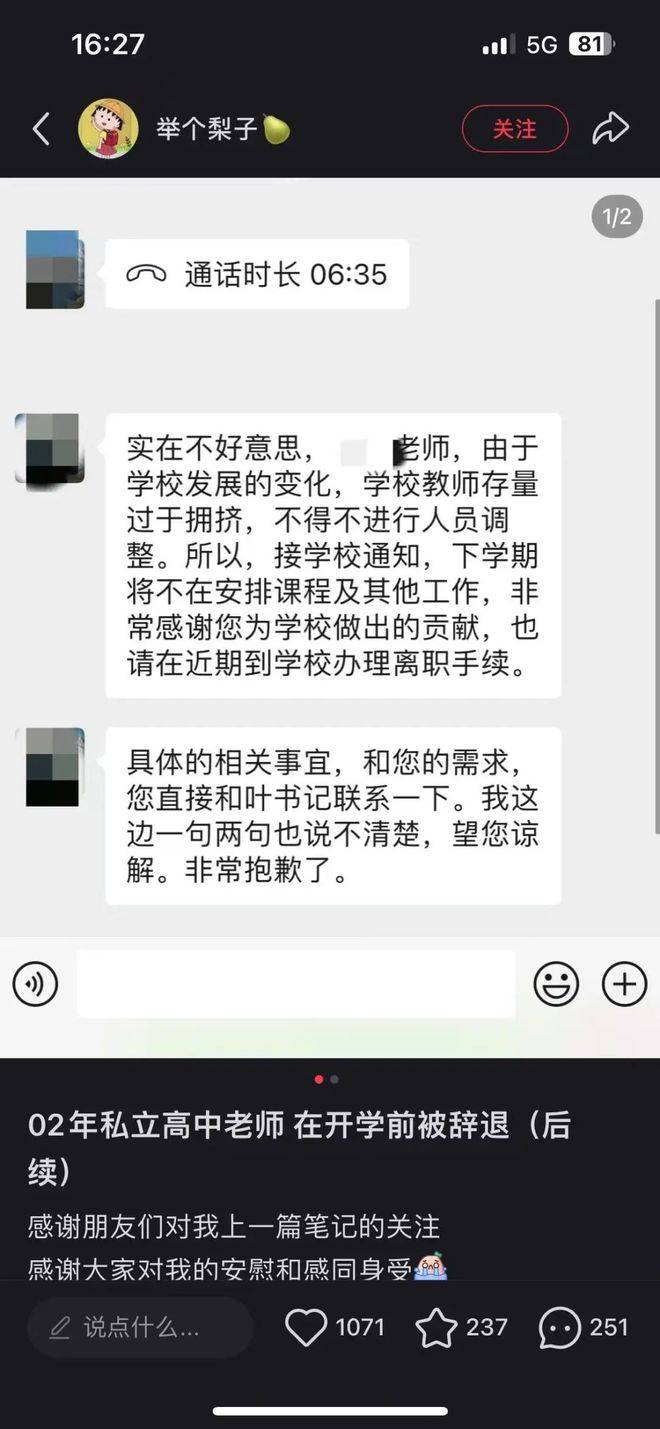This screenshot has width=660, height=1429.
Task: Open 举个梨子's profile avatar
Action: (108, 129)
